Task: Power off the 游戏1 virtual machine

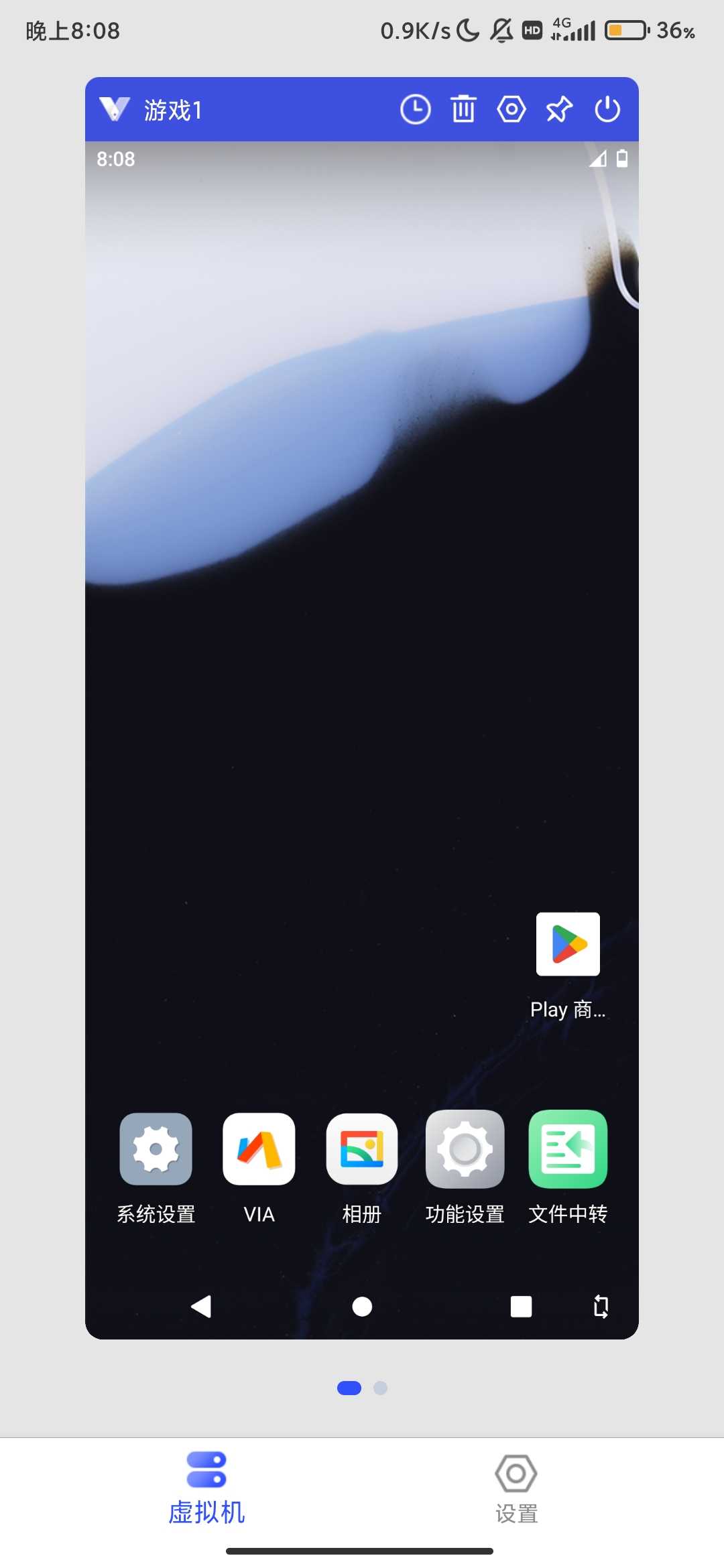Action: coord(607,109)
